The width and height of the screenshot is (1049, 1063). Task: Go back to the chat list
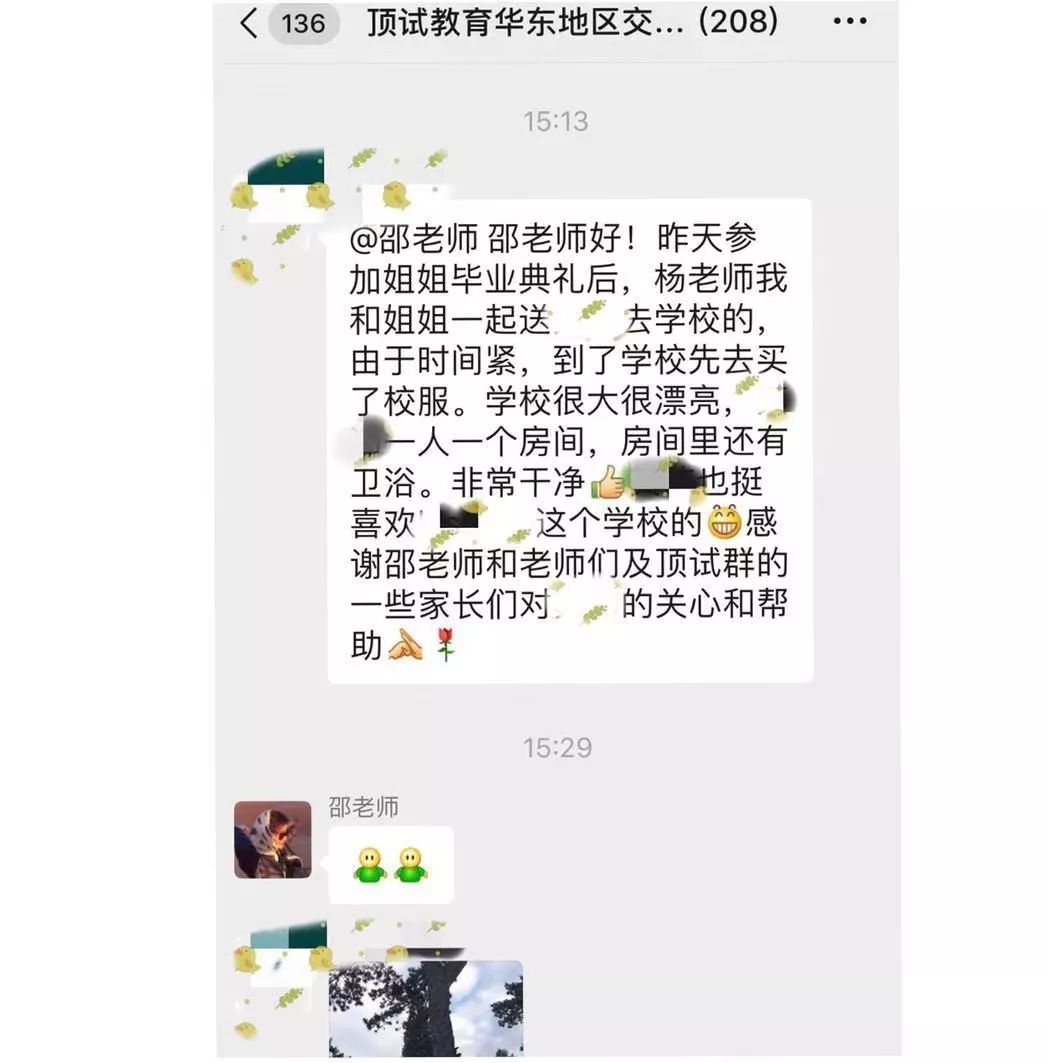point(250,23)
